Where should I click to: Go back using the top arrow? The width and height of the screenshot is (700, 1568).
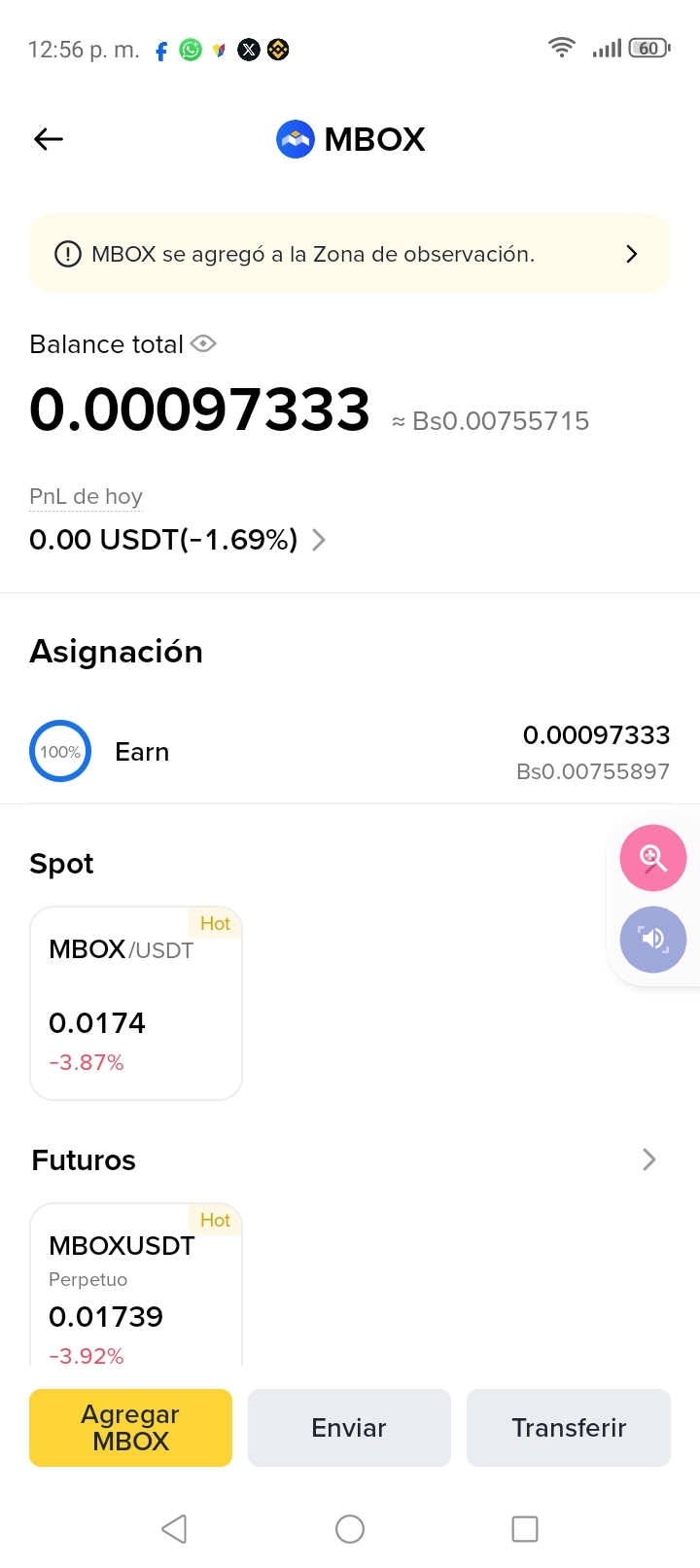(49, 139)
